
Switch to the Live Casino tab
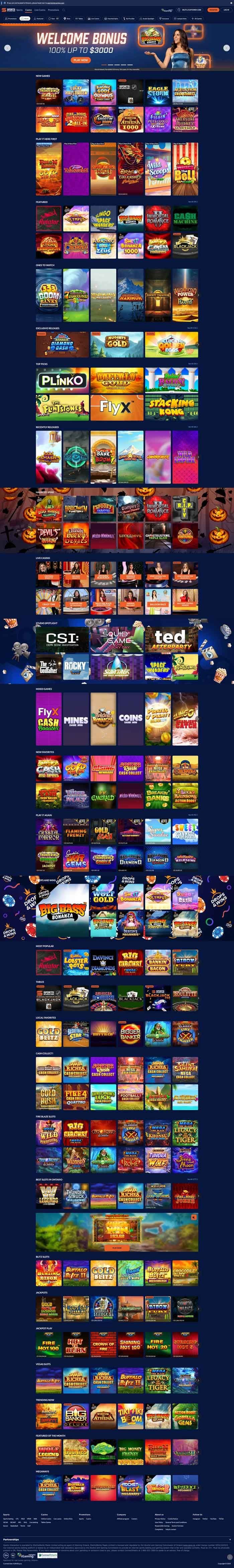click(x=39, y=10)
